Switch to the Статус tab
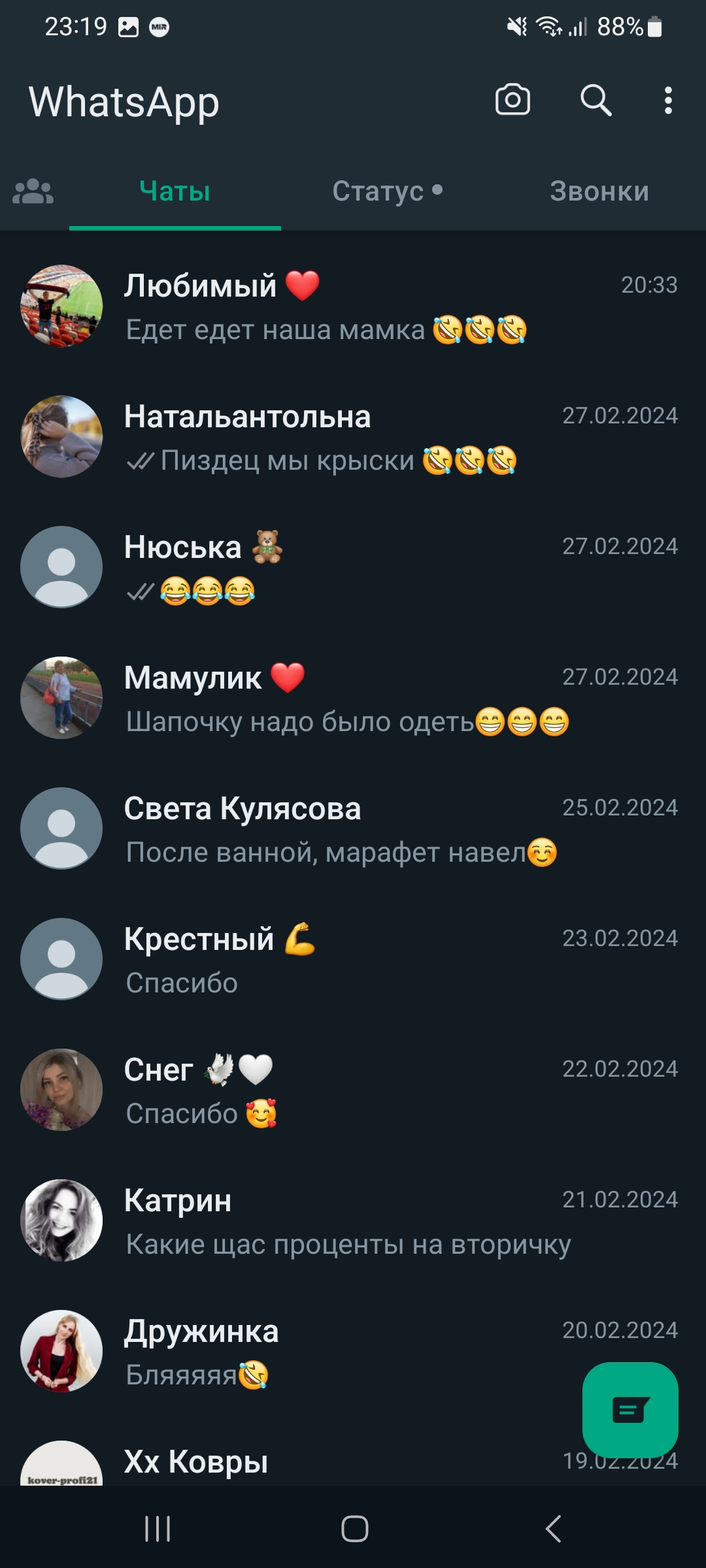The image size is (706, 1568). (386, 191)
